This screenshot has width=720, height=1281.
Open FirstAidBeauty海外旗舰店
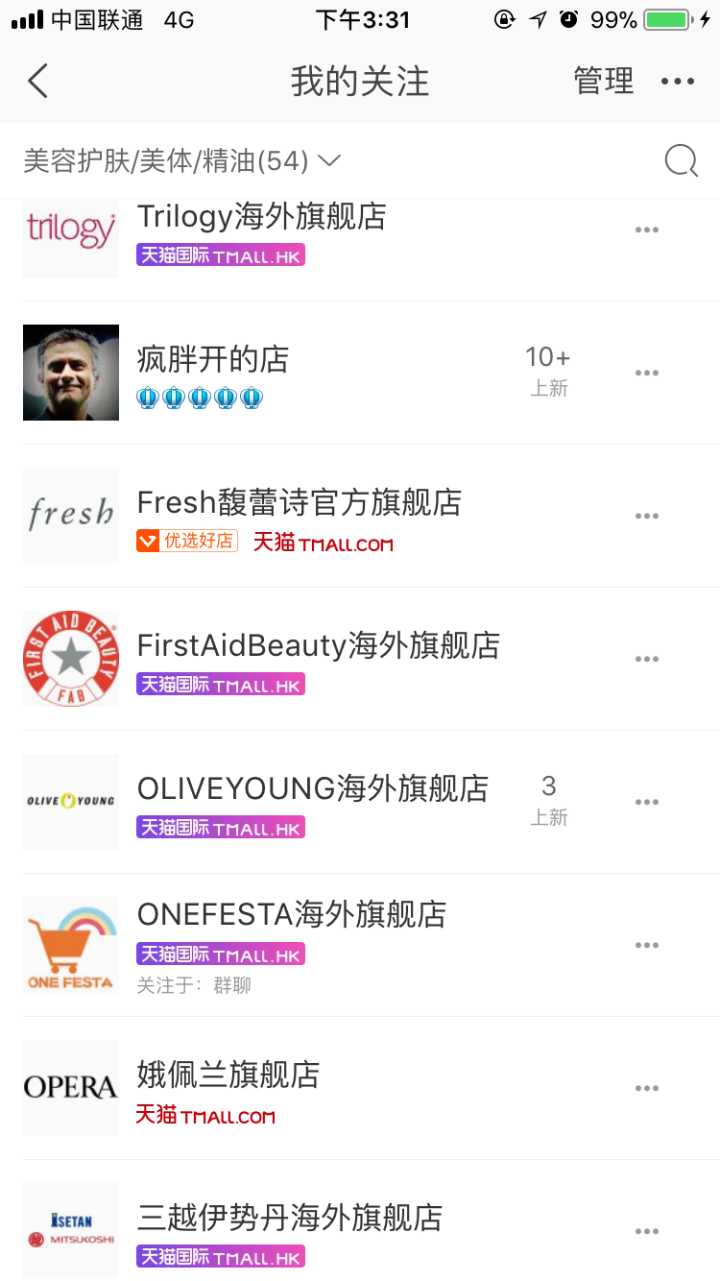[318, 646]
